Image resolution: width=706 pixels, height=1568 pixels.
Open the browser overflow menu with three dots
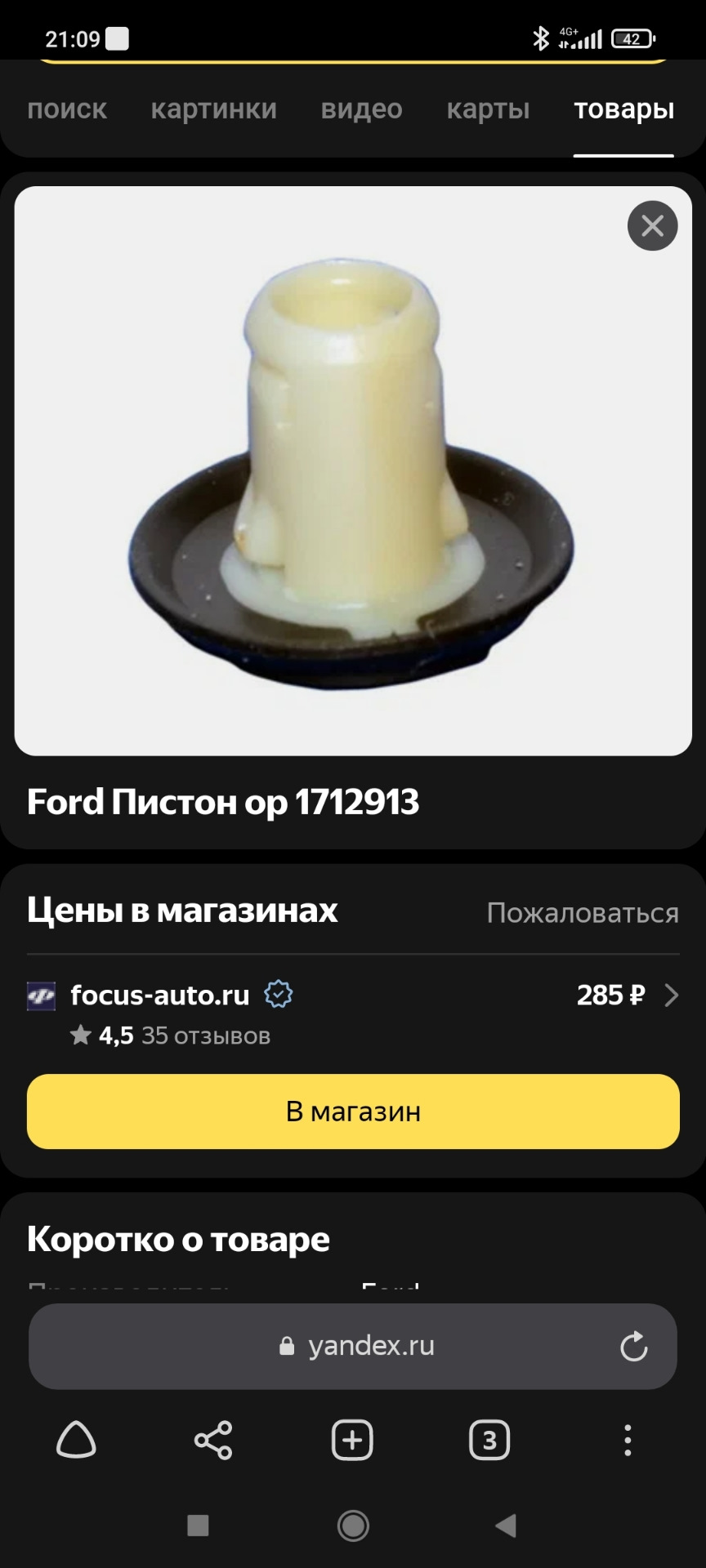(628, 1440)
